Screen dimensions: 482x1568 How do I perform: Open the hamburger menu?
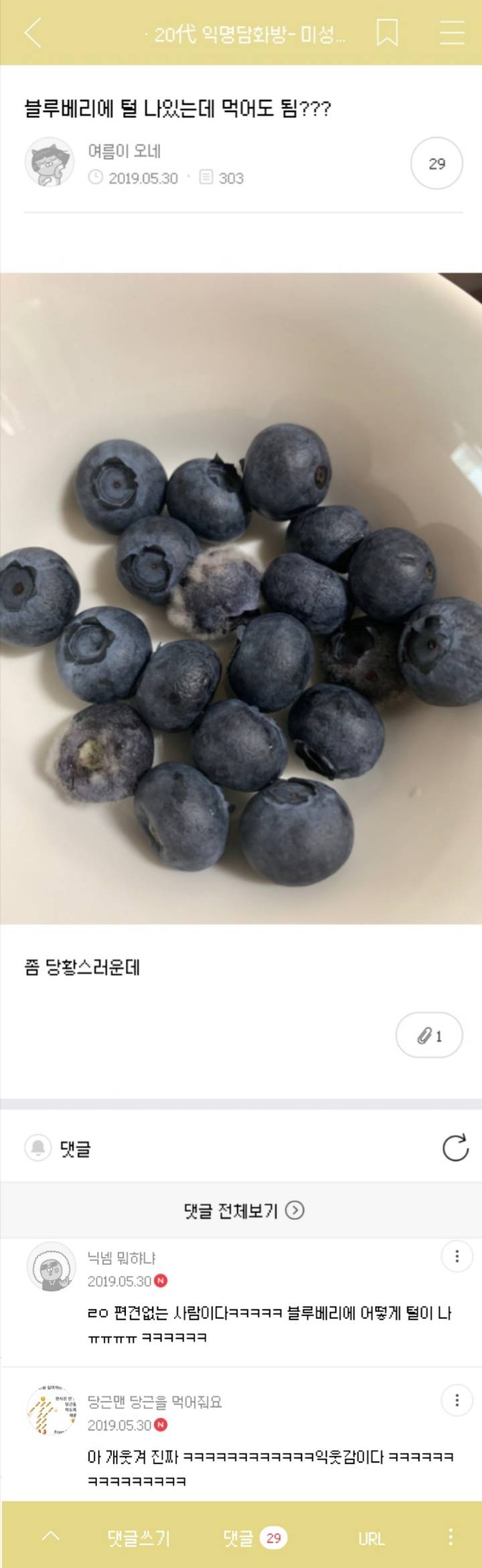452,33
